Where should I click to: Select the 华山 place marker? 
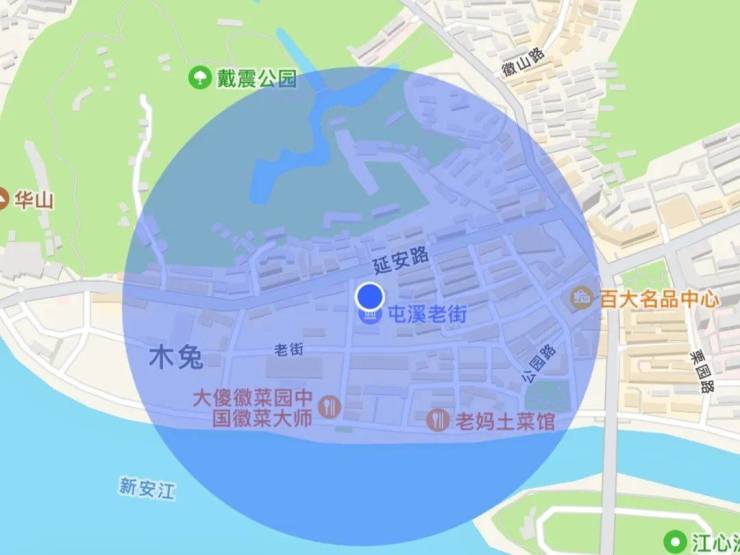[x=3, y=199]
